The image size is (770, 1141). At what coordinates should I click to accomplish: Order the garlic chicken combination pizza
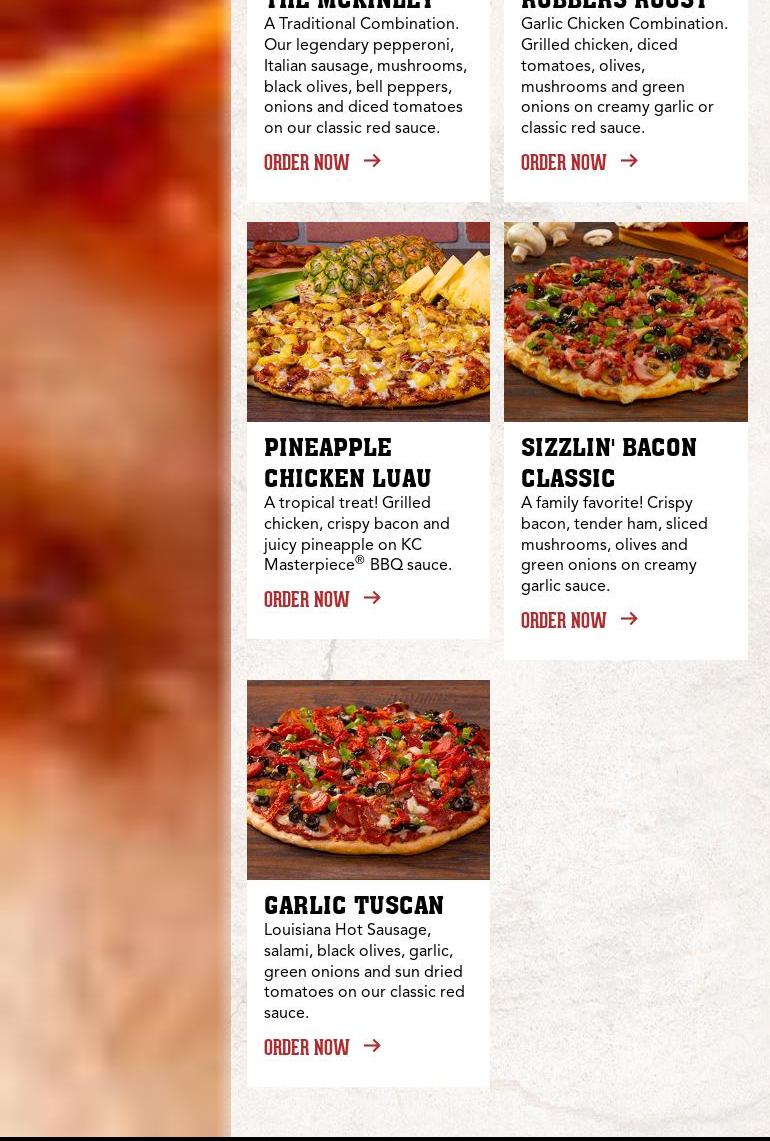tap(578, 162)
